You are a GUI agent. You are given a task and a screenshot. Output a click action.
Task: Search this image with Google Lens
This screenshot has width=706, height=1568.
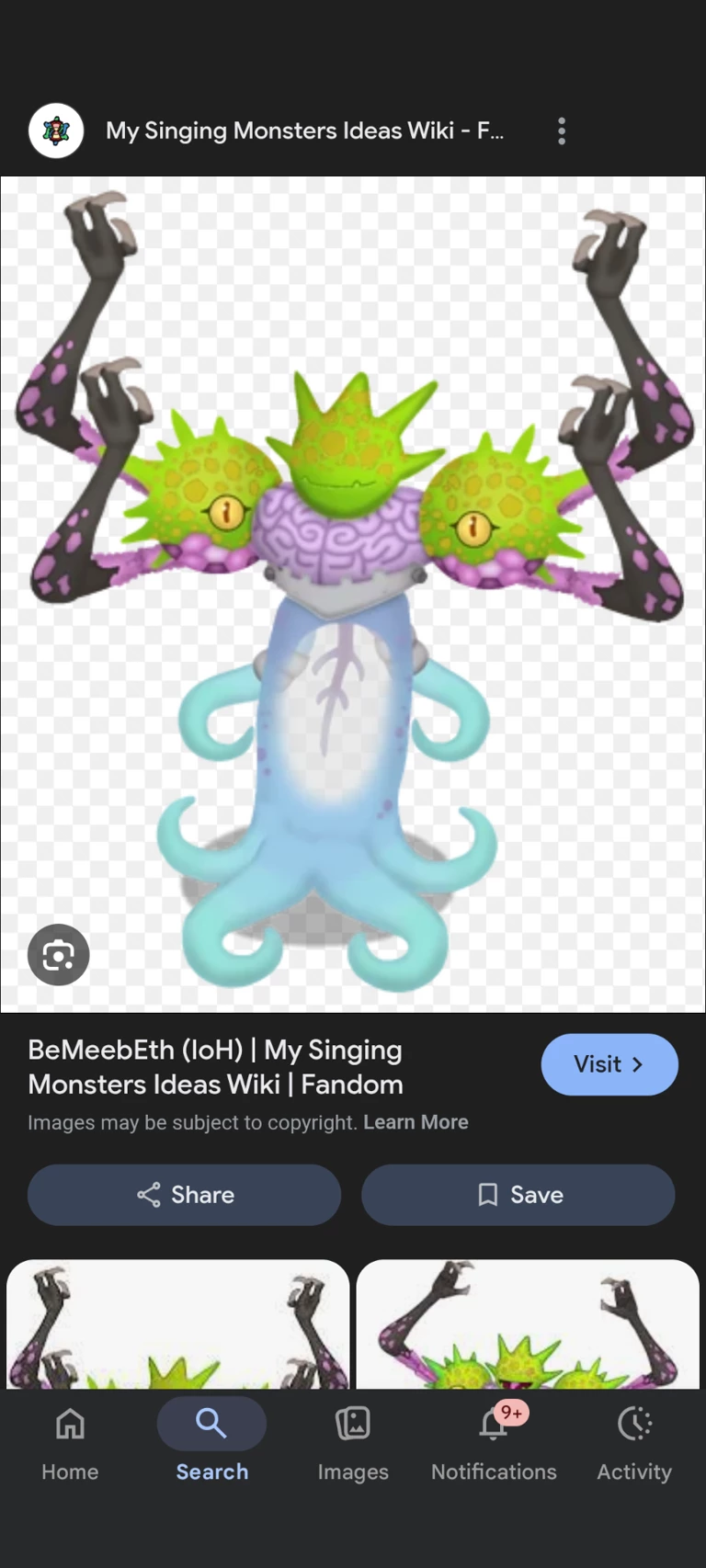point(58,955)
